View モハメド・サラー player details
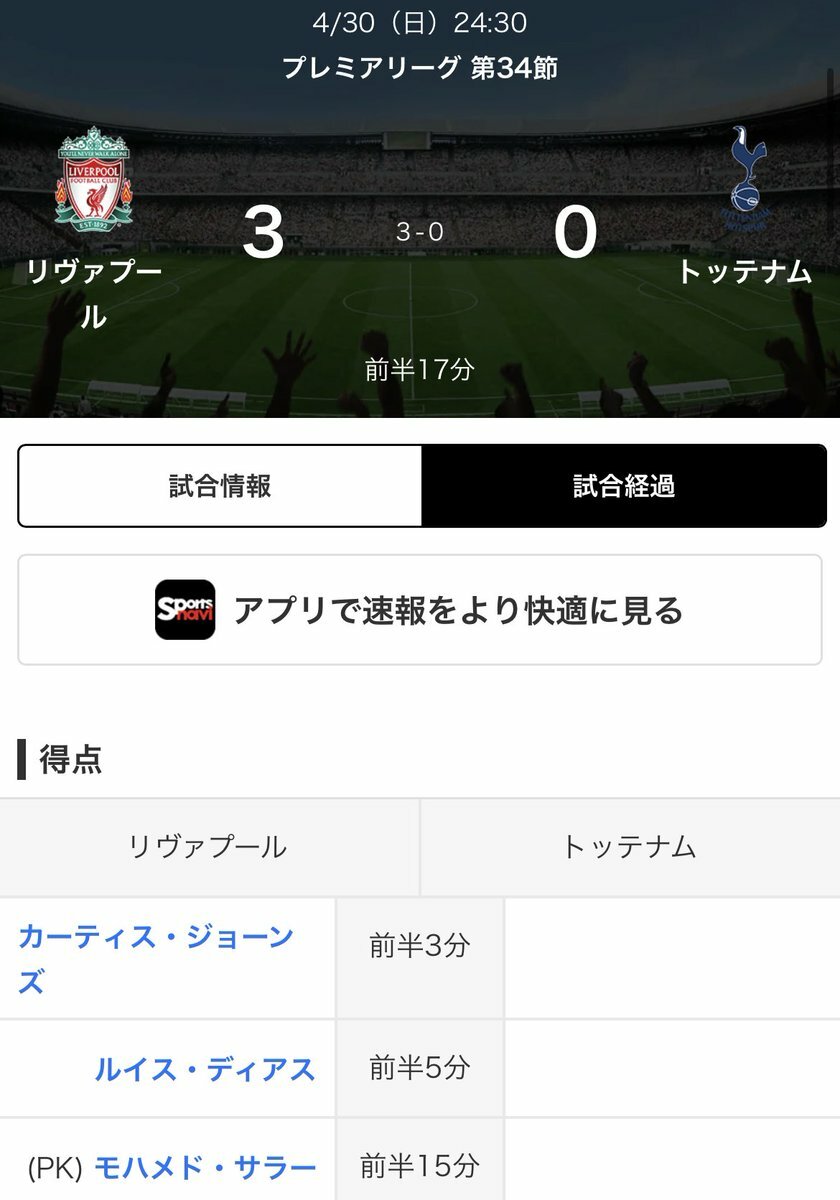The height and width of the screenshot is (1200, 840). click(x=205, y=1167)
